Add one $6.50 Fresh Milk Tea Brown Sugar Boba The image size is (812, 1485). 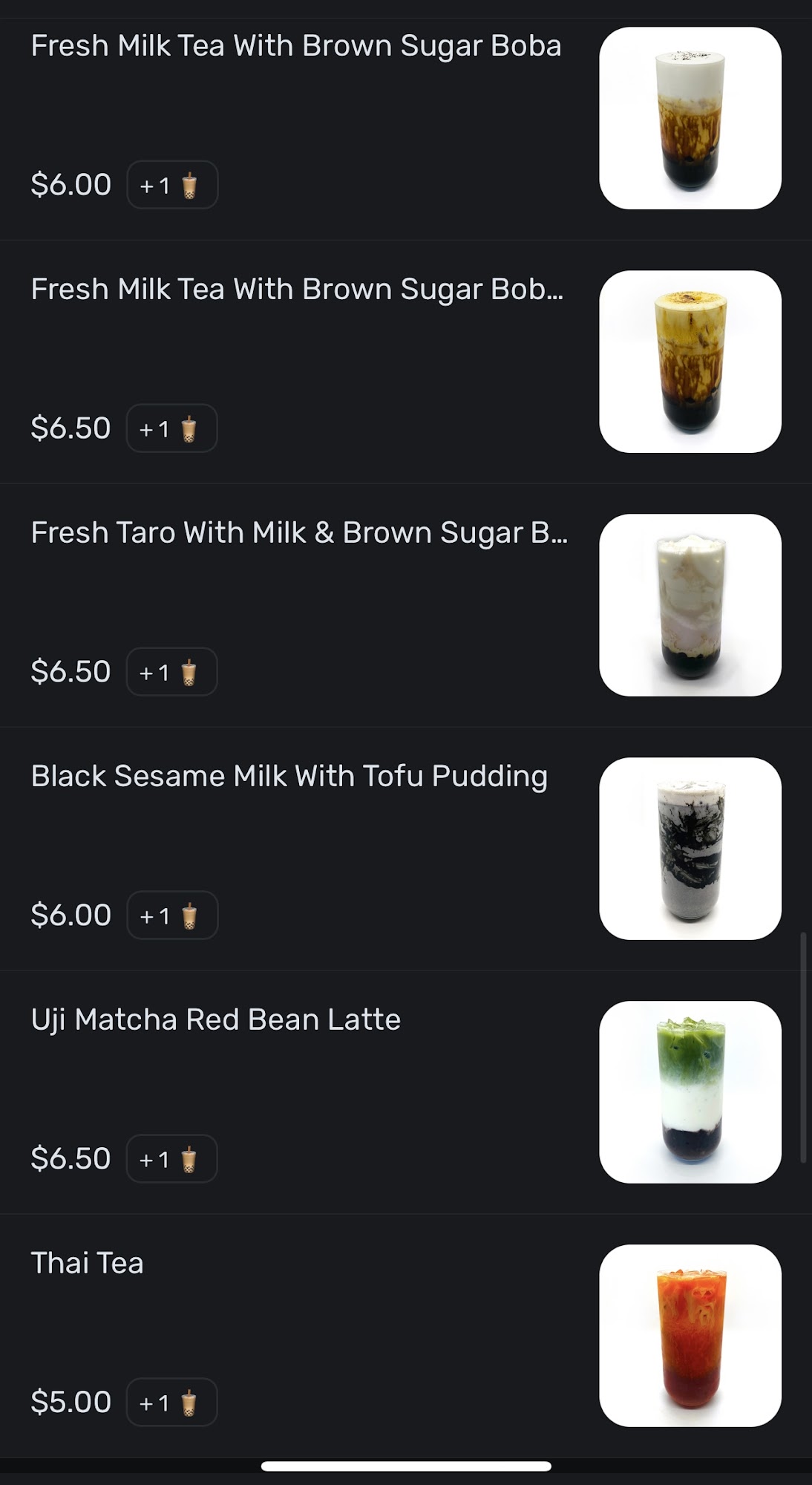pyautogui.click(x=171, y=428)
